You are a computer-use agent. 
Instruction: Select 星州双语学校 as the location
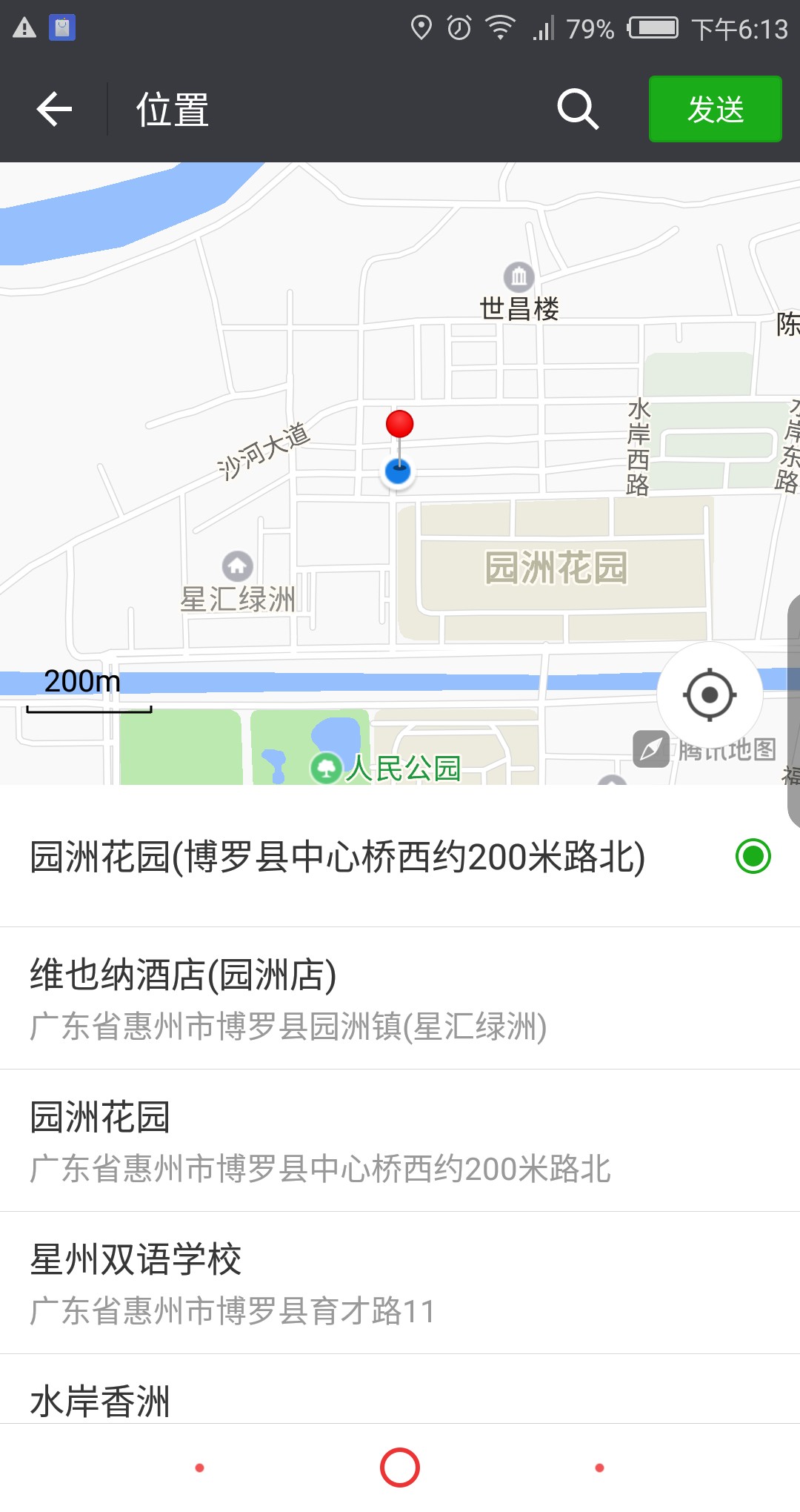pos(400,1282)
